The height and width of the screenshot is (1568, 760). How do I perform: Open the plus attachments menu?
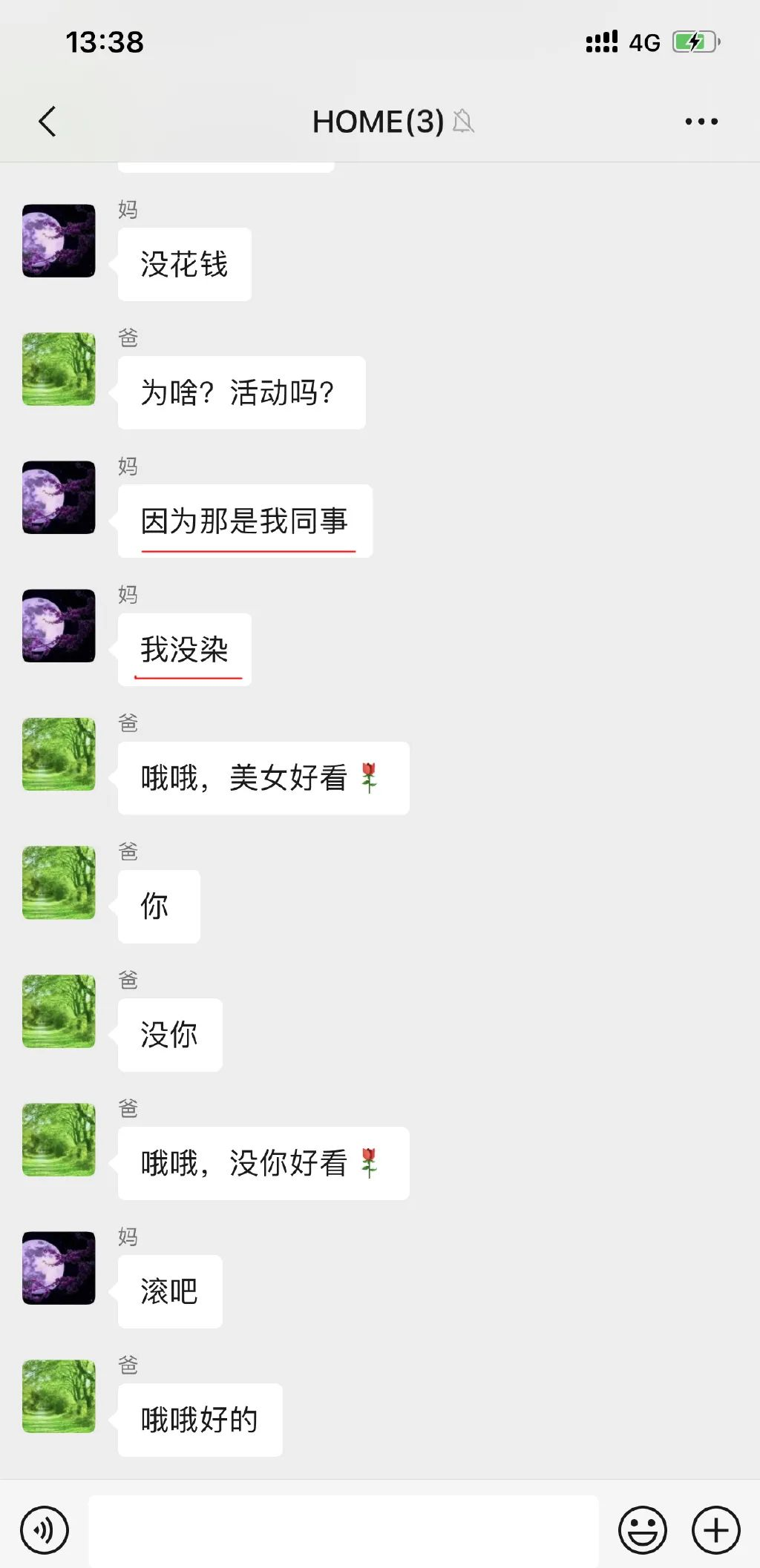click(715, 1529)
